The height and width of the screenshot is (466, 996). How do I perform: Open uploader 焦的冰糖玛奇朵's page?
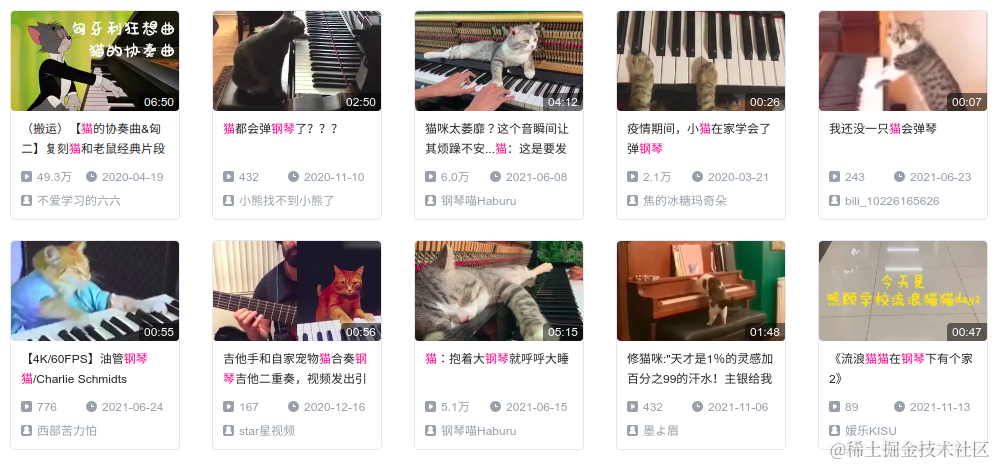684,200
